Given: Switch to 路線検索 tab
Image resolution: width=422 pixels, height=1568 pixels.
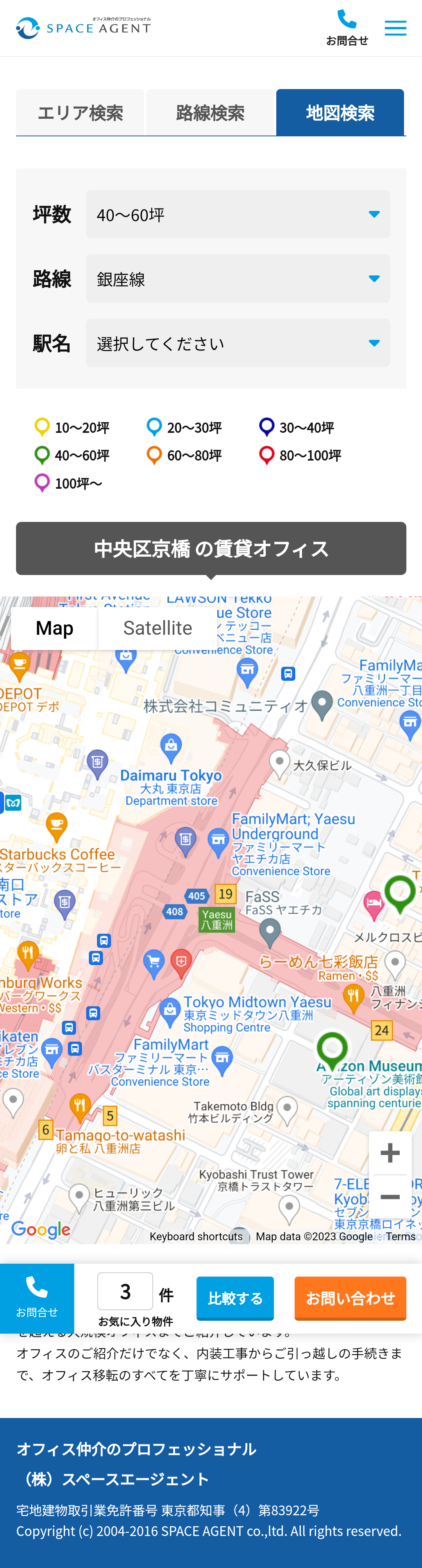Looking at the screenshot, I should [x=210, y=113].
